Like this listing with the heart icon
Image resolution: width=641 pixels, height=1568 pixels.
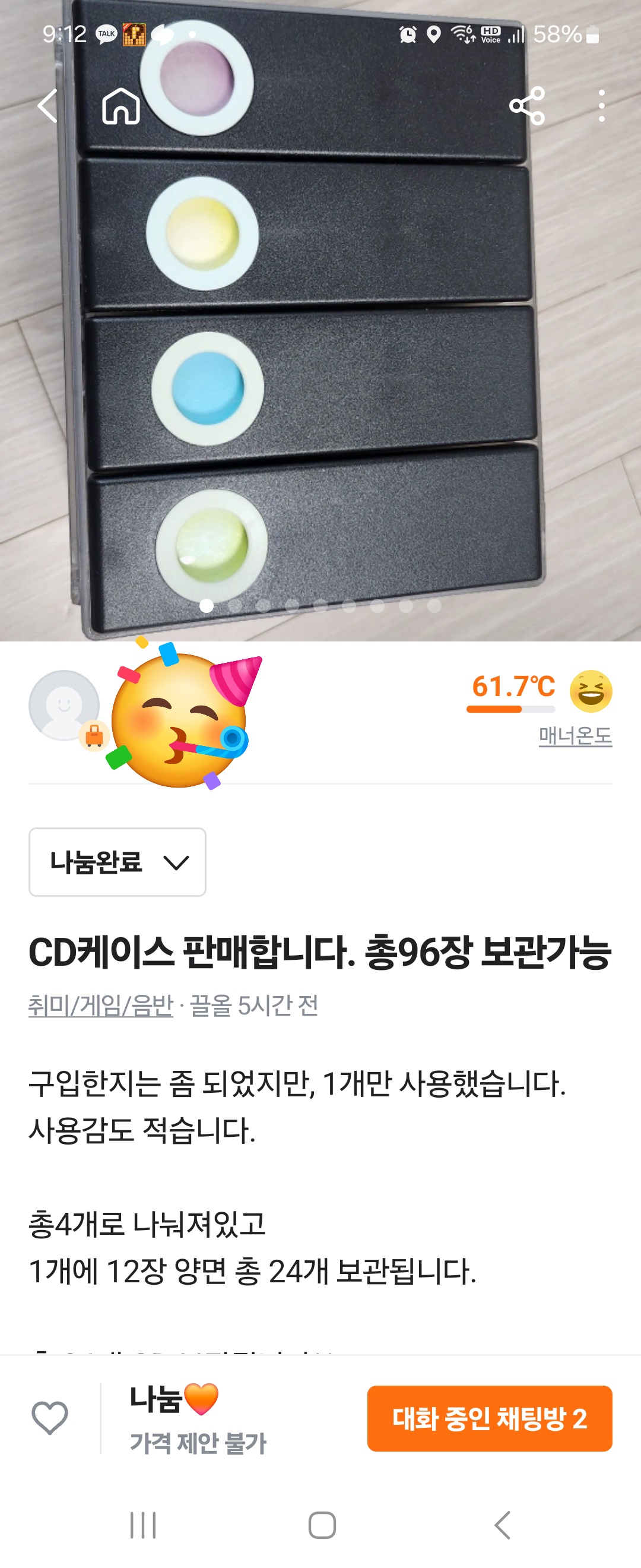[x=50, y=1418]
